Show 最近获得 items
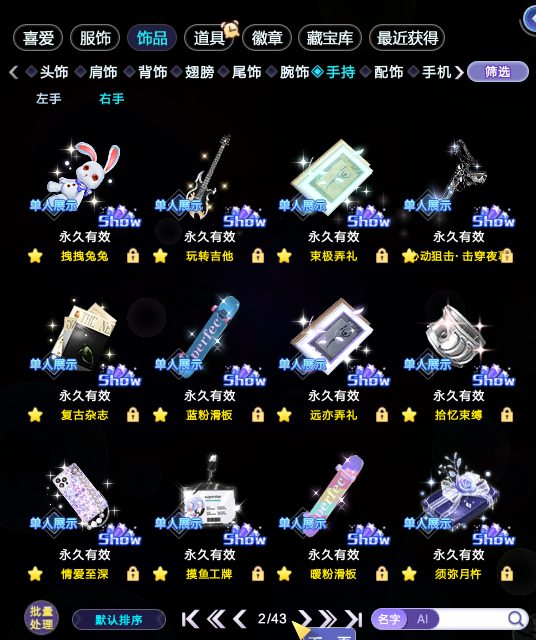Screen dimensions: 536x640 [x=407, y=38]
